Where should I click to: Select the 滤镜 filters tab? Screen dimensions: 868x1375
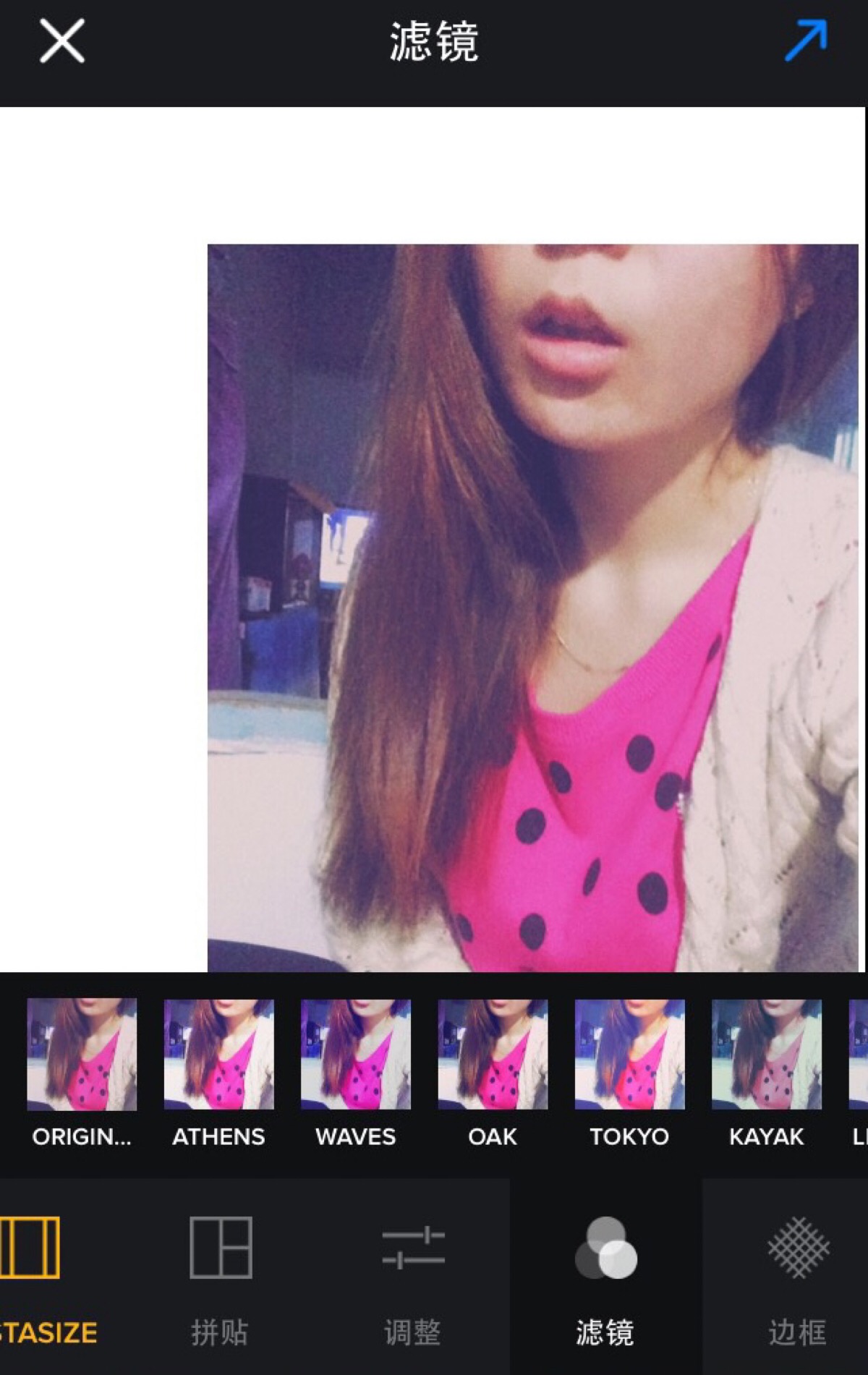pos(605,1277)
